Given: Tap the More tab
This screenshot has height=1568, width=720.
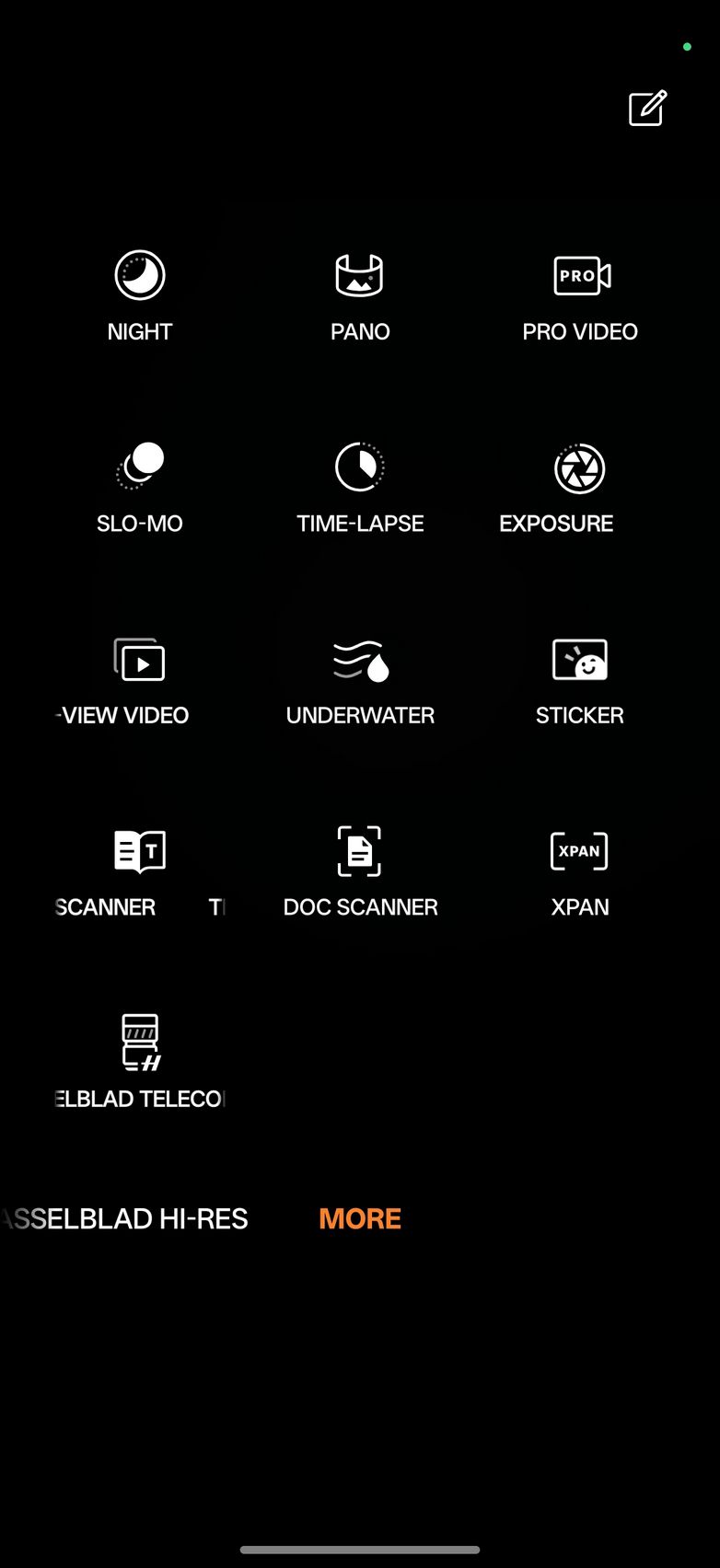Looking at the screenshot, I should [x=360, y=1218].
